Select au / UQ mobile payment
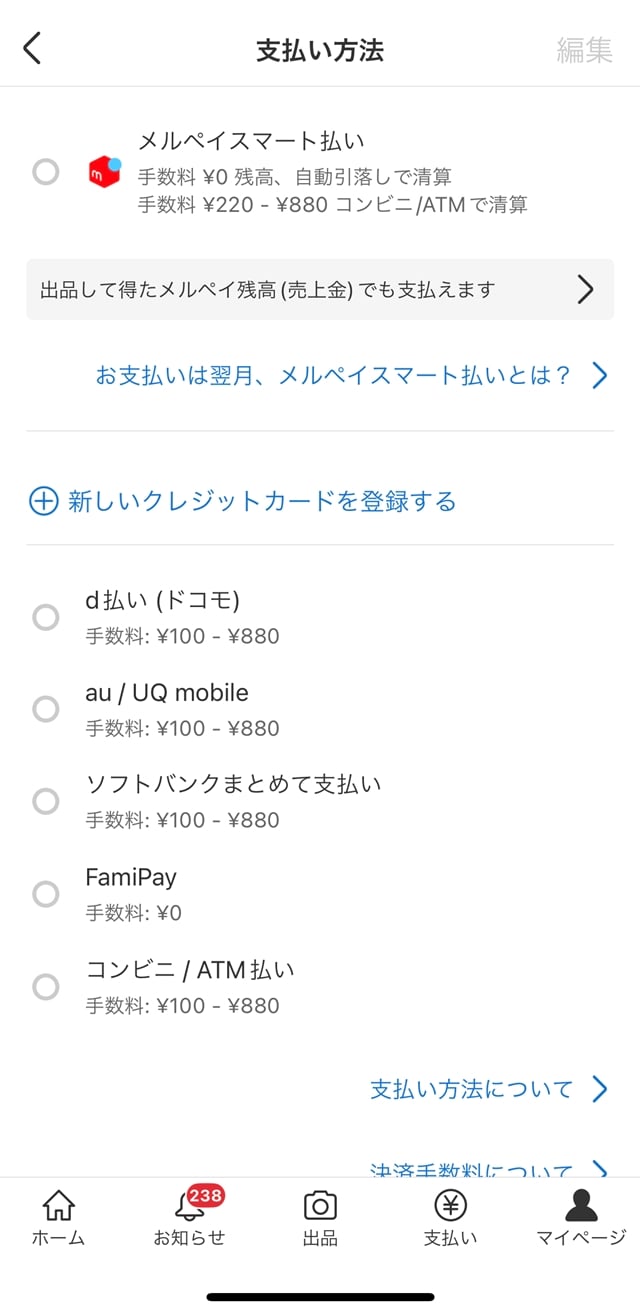This screenshot has width=640, height=1314. 46,709
